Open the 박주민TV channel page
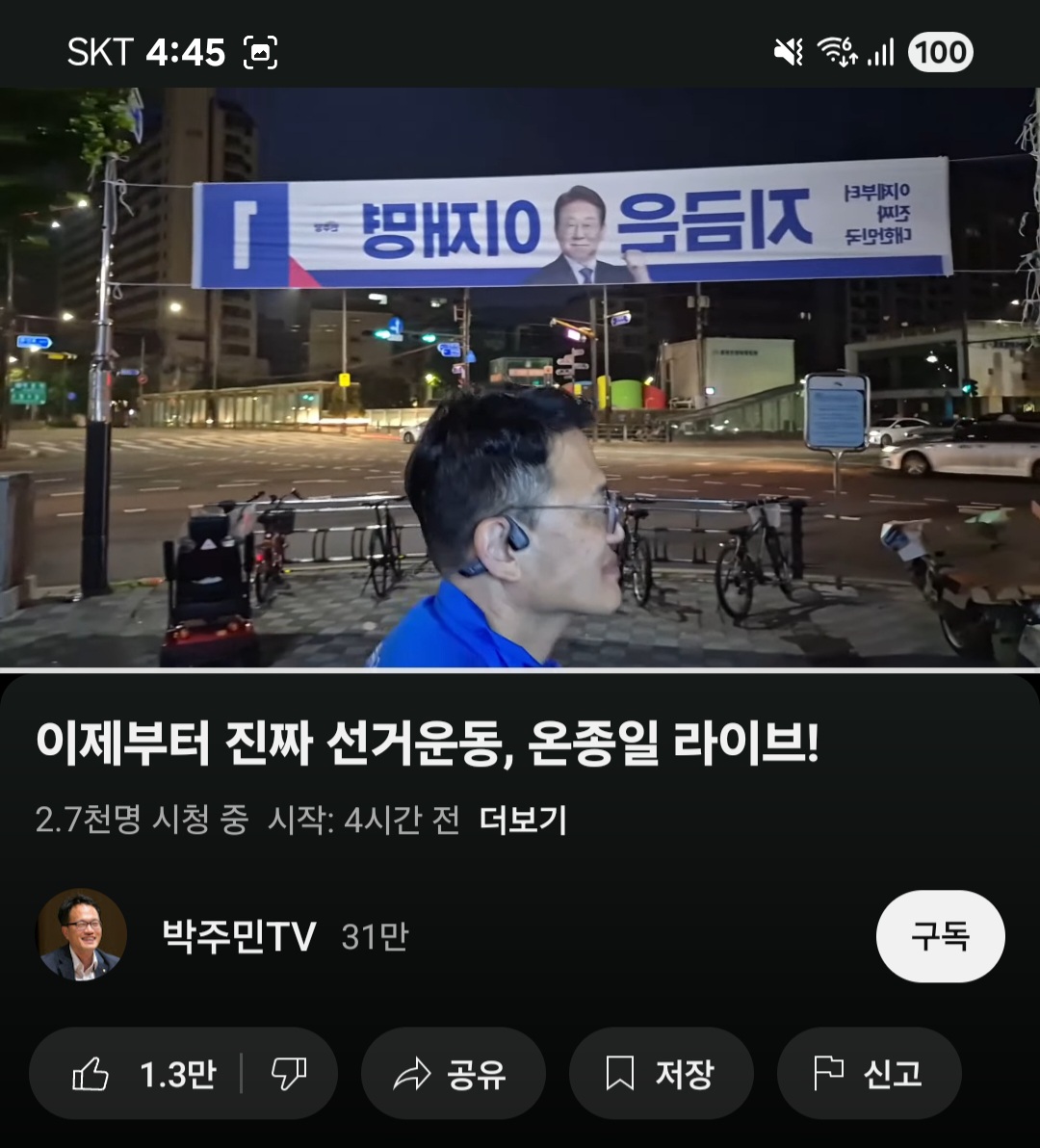The width and height of the screenshot is (1040, 1148). click(239, 936)
